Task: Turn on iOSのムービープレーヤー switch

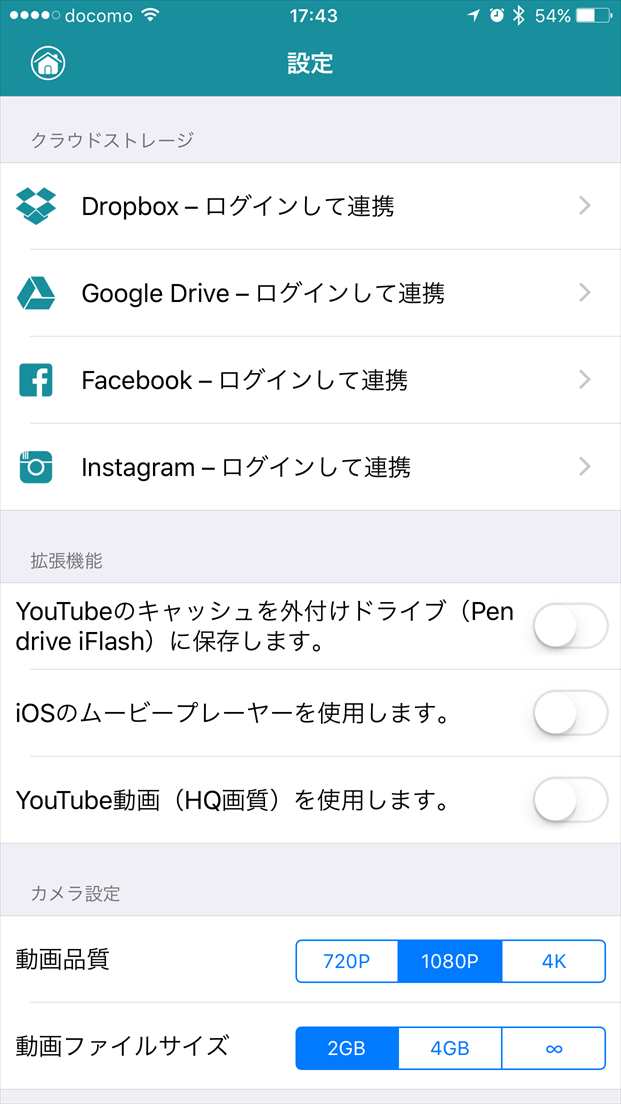Action: 570,714
